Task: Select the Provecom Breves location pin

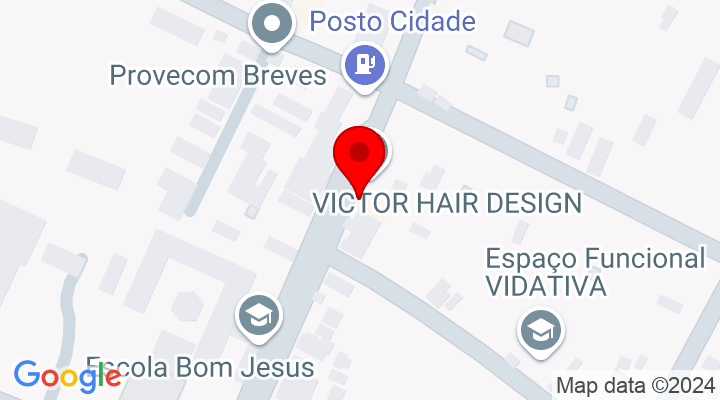Action: 270,23
